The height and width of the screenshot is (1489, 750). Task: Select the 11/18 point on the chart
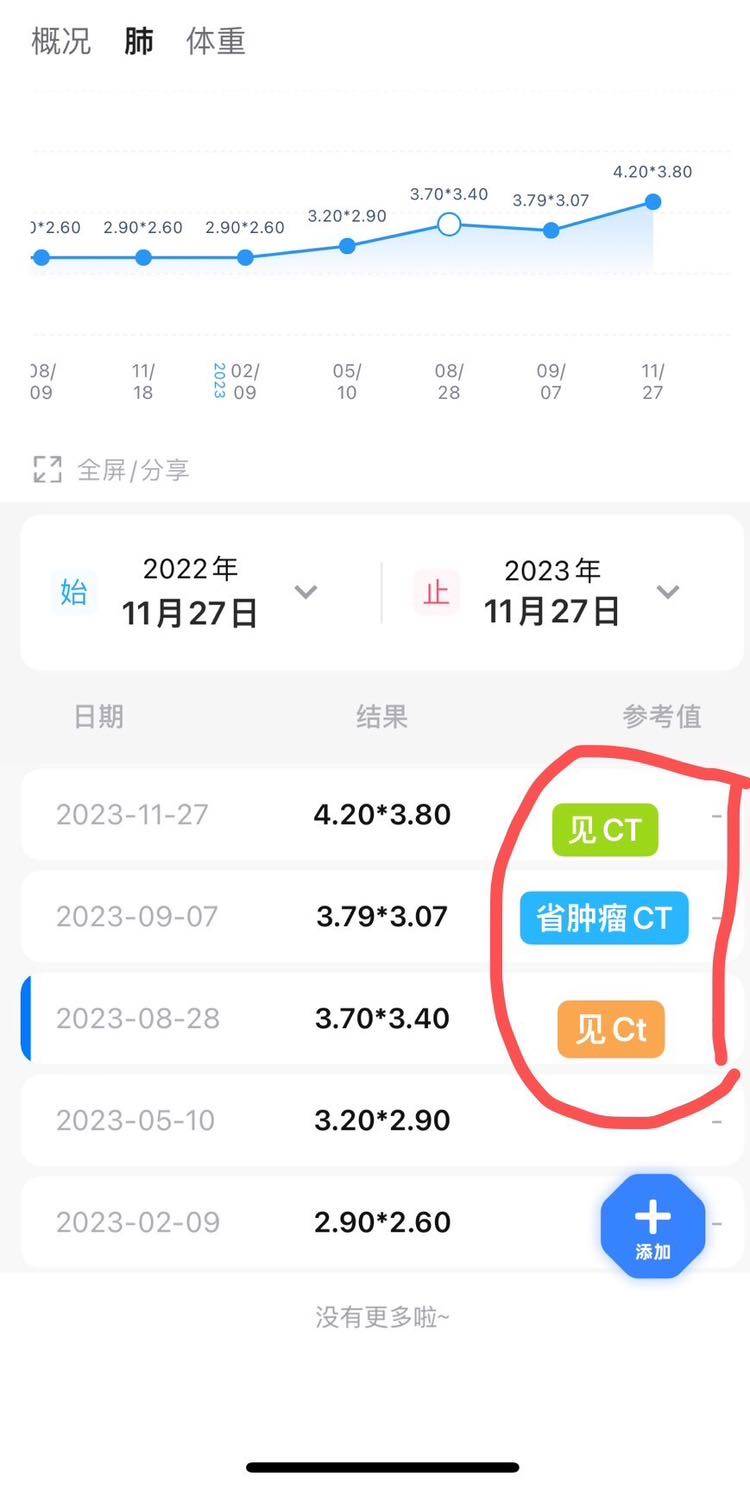(143, 257)
